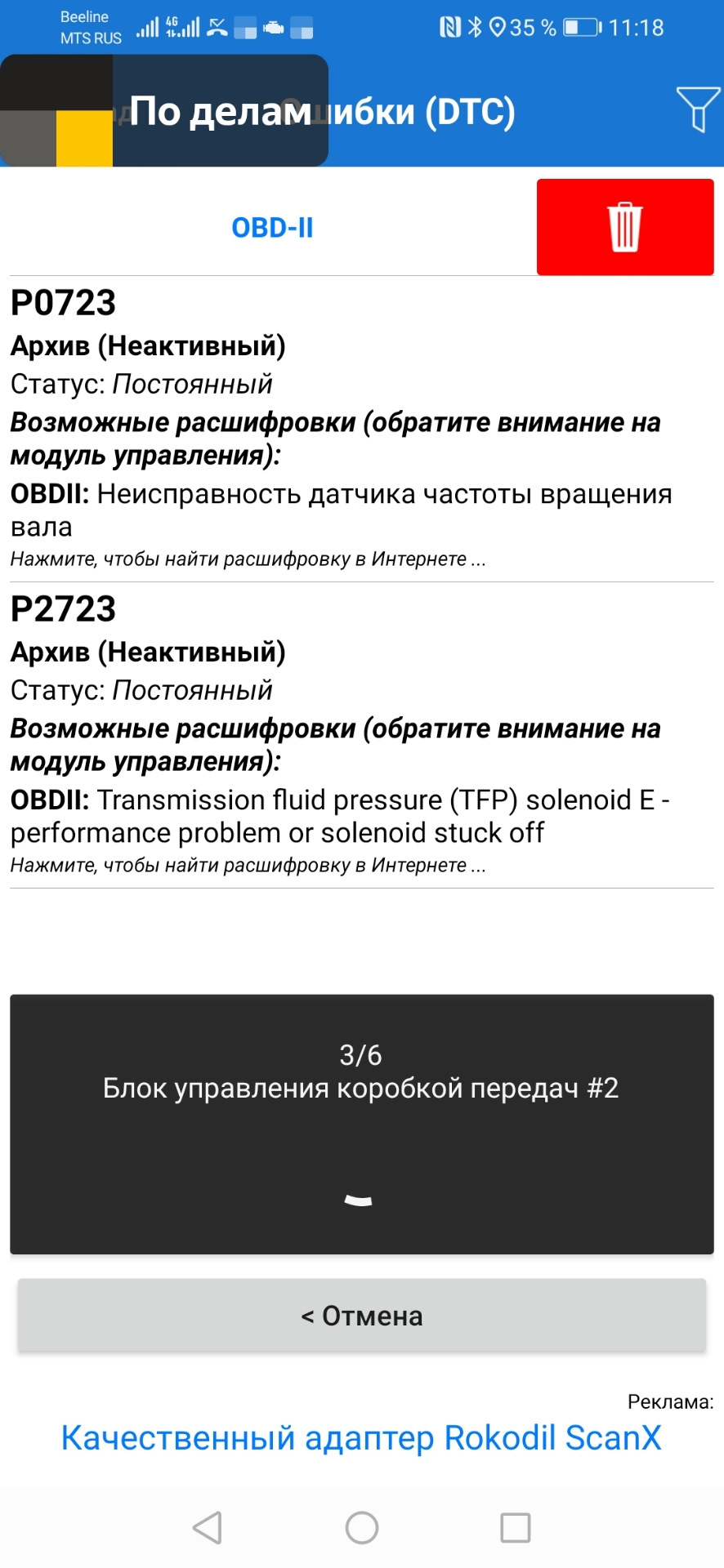The height and width of the screenshot is (1568, 724).
Task: Select the OBD-II tab
Action: (x=272, y=228)
